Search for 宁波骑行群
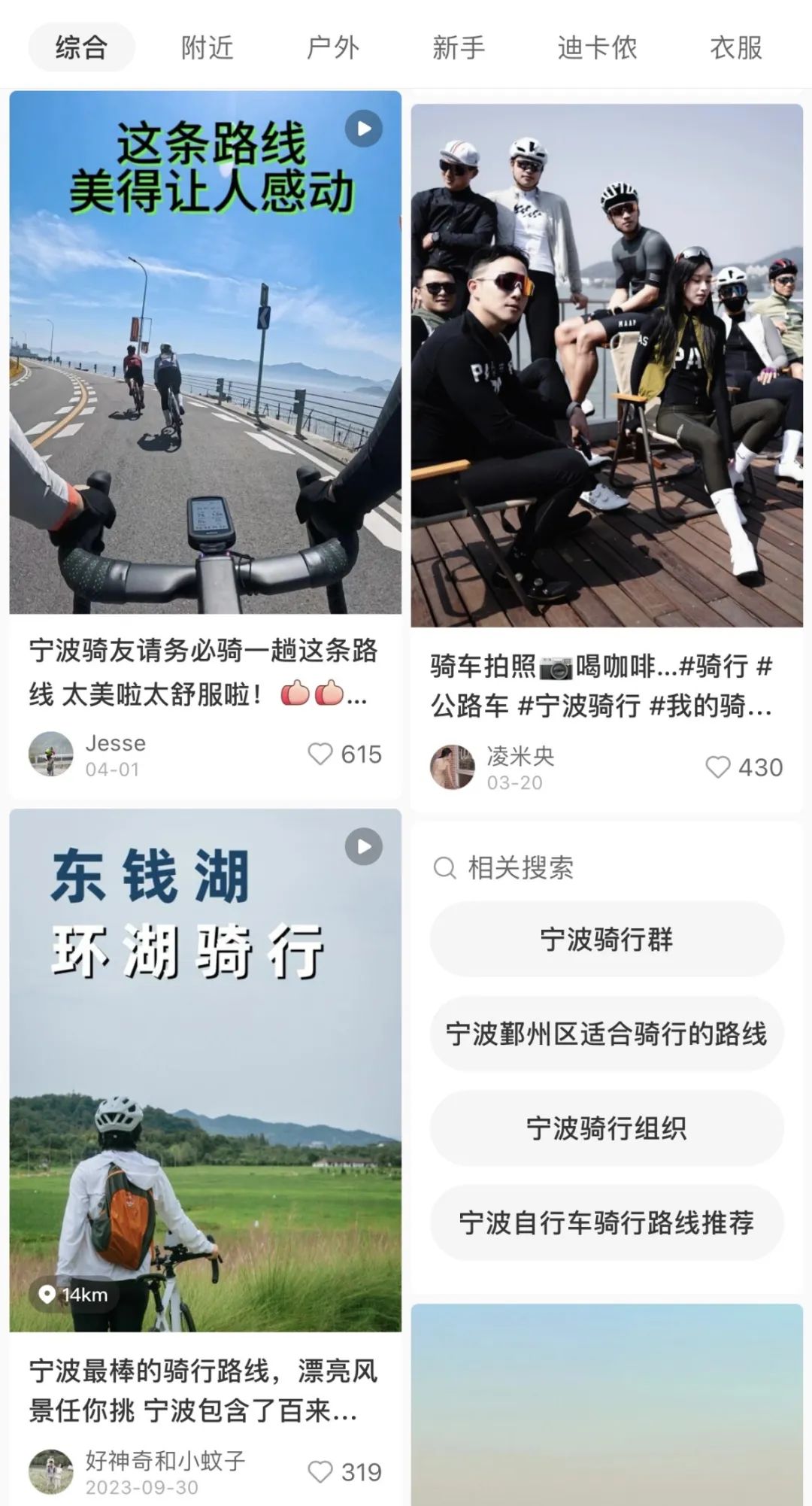Viewport: 812px width, 1506px height. pyautogui.click(x=607, y=940)
